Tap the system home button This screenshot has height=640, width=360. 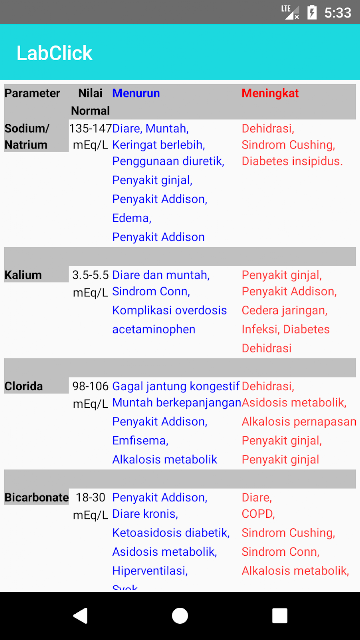[180, 616]
